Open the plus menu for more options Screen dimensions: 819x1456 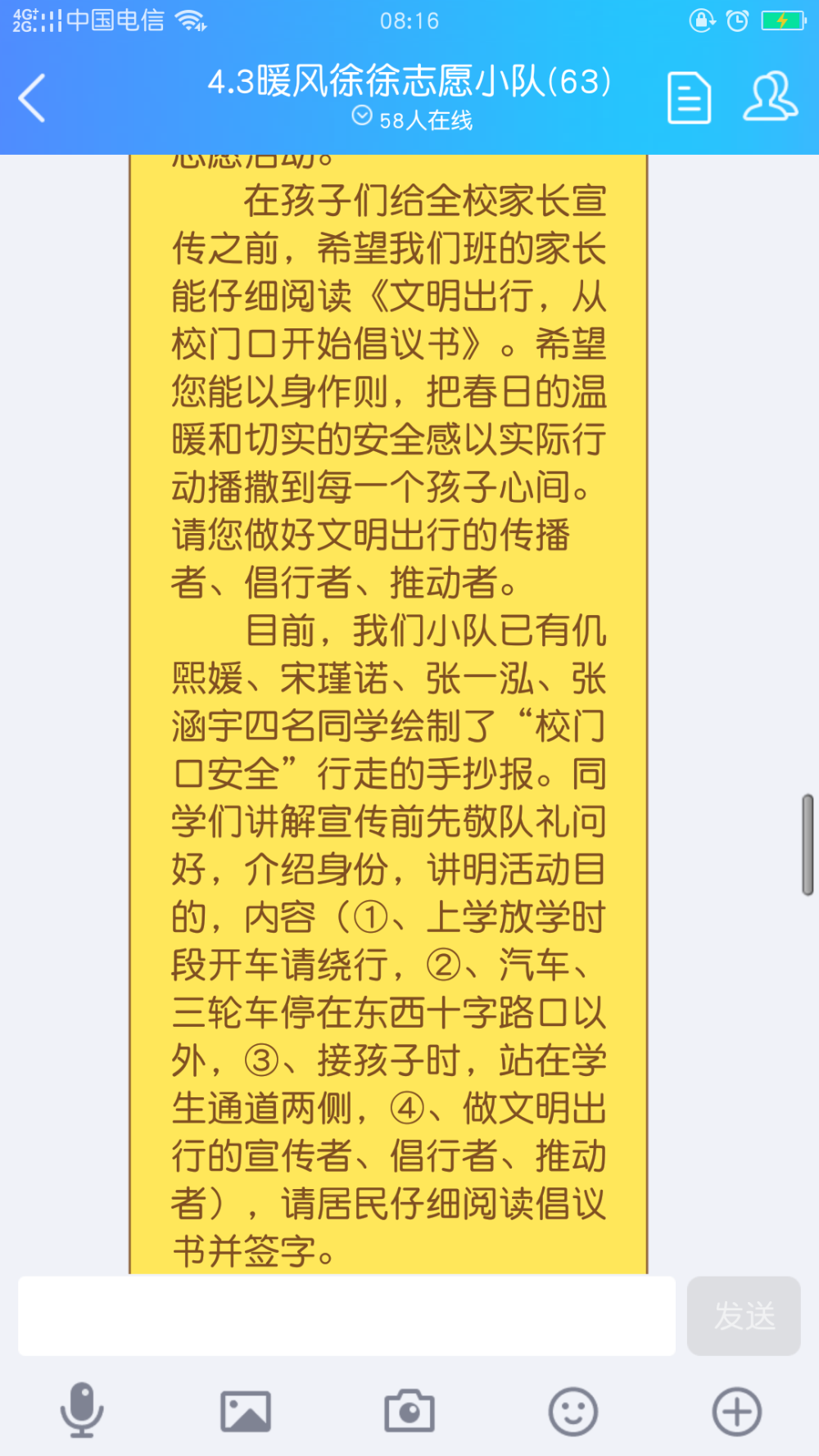click(737, 1411)
